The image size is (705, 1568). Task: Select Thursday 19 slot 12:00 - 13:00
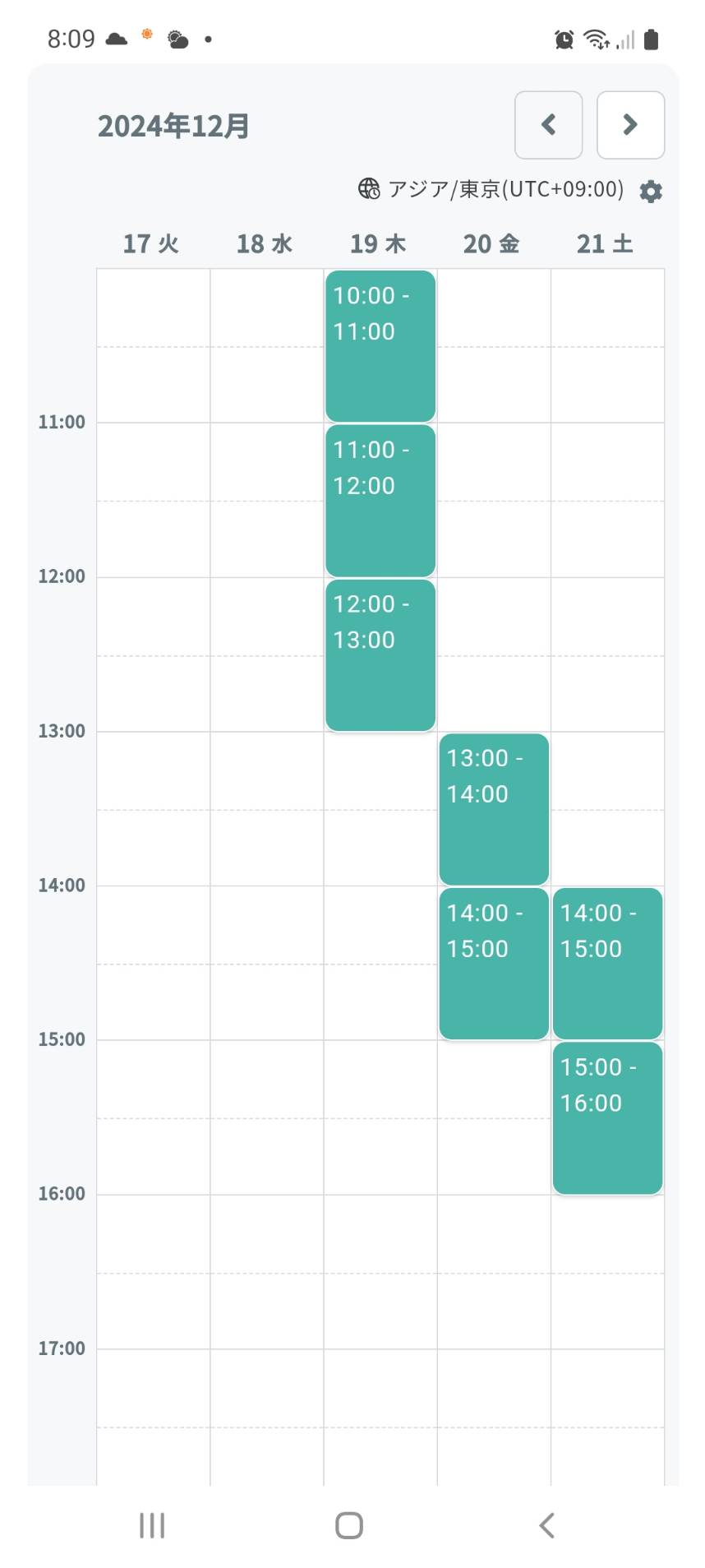pyautogui.click(x=380, y=655)
